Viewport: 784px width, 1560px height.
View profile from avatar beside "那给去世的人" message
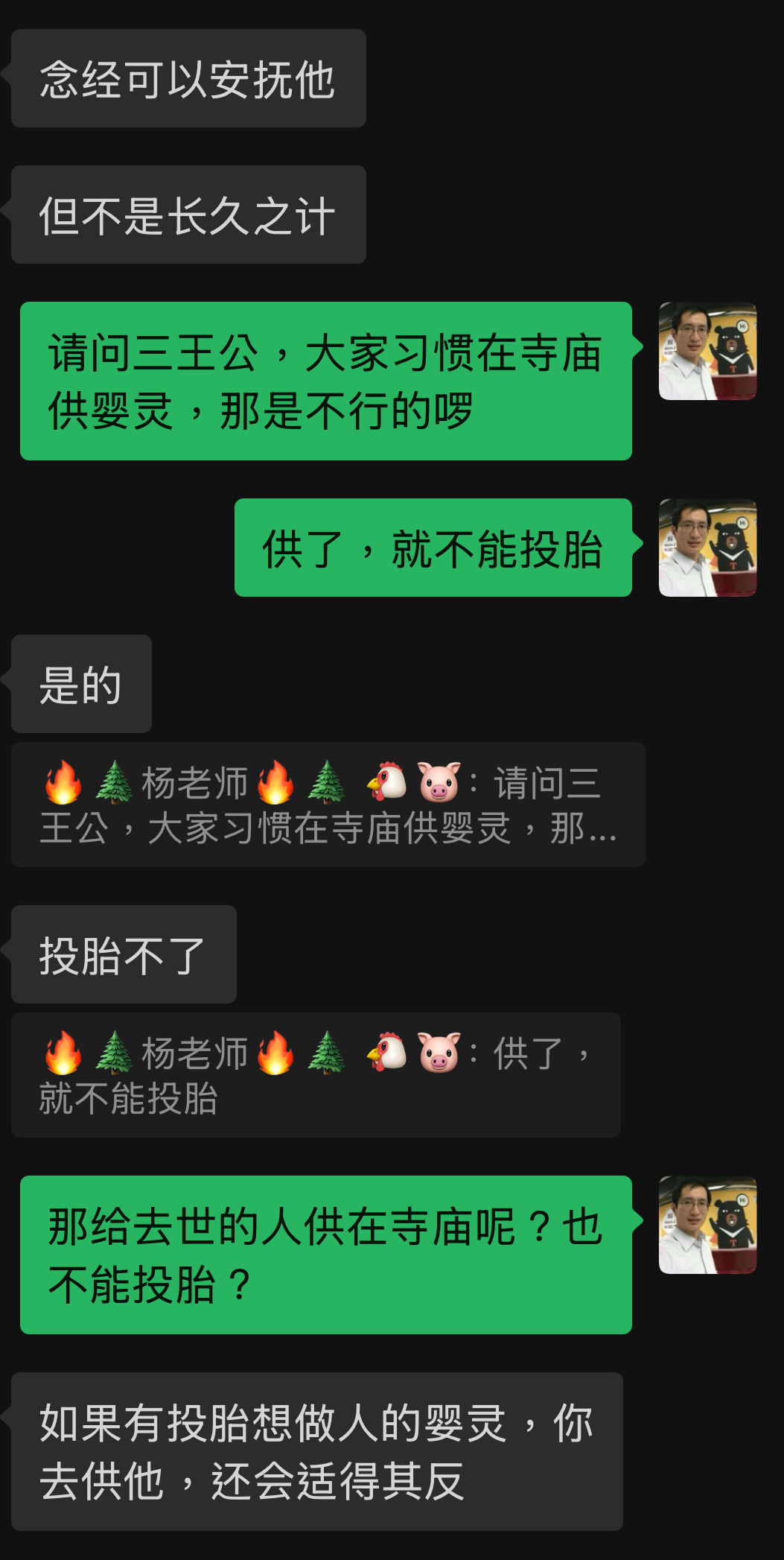point(707,1225)
